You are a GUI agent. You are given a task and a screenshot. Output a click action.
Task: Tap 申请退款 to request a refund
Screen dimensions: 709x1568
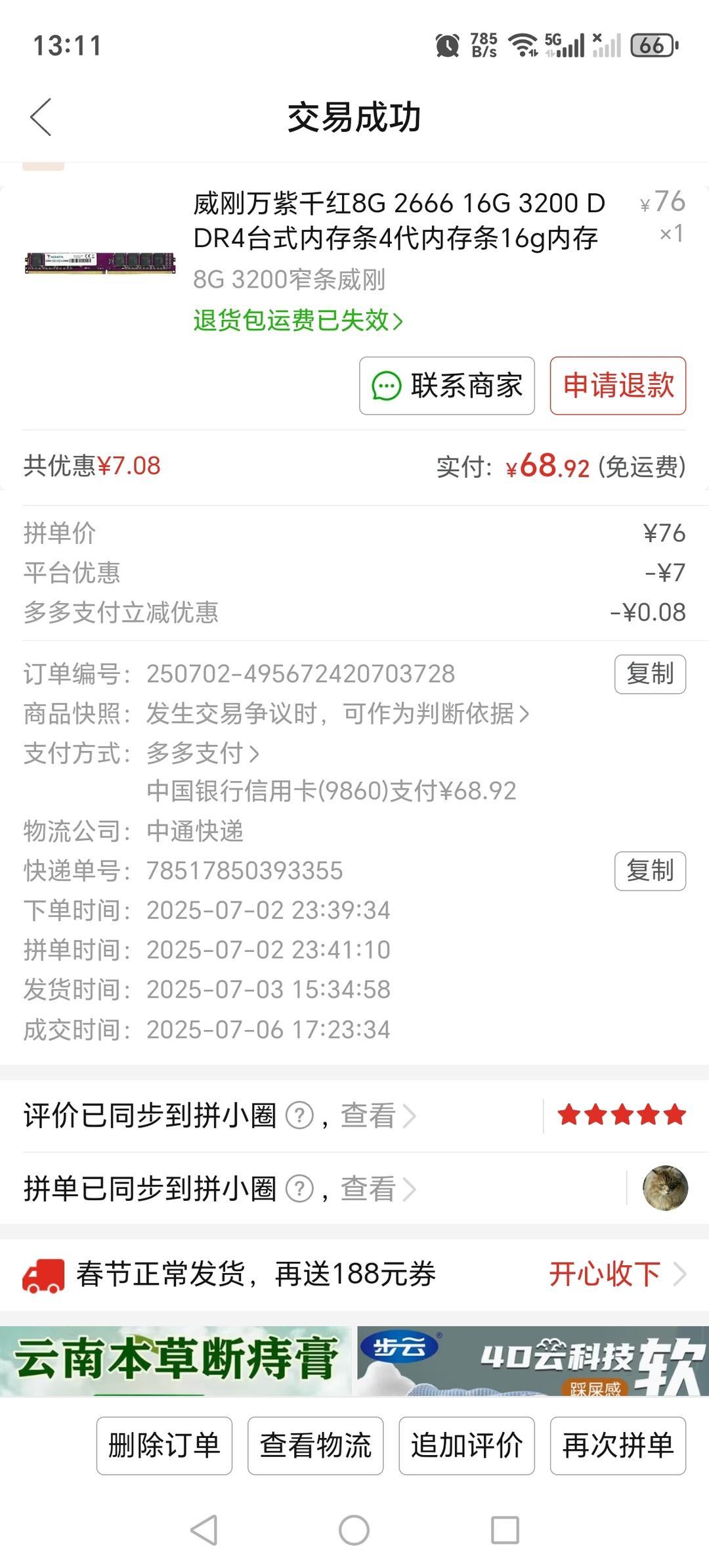[x=618, y=386]
